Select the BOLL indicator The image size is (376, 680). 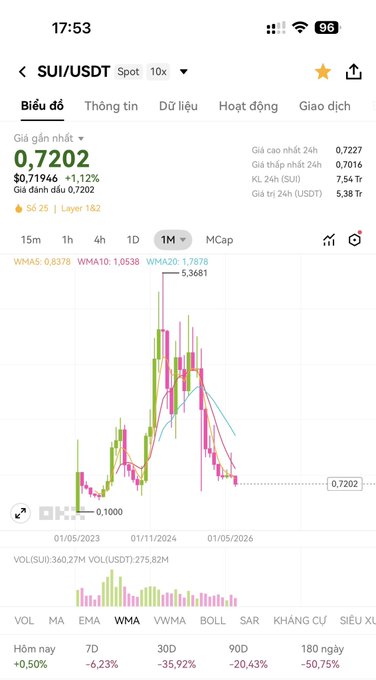click(x=213, y=621)
